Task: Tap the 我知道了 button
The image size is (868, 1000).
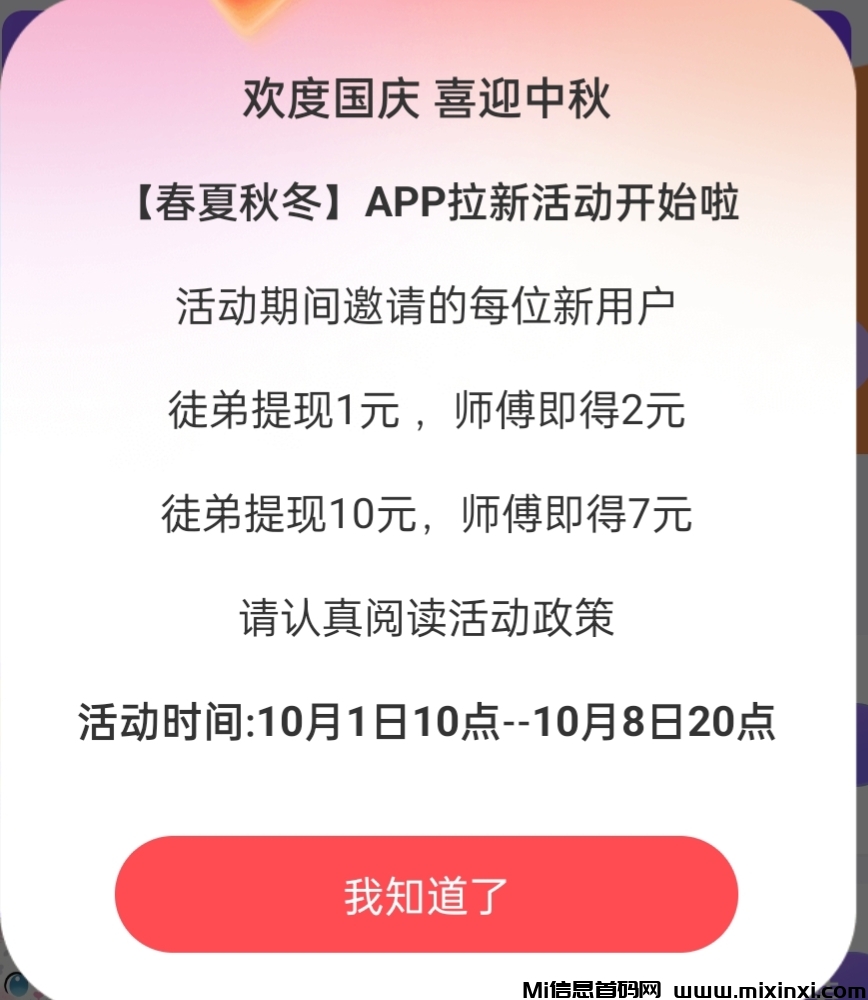Action: [x=427, y=894]
